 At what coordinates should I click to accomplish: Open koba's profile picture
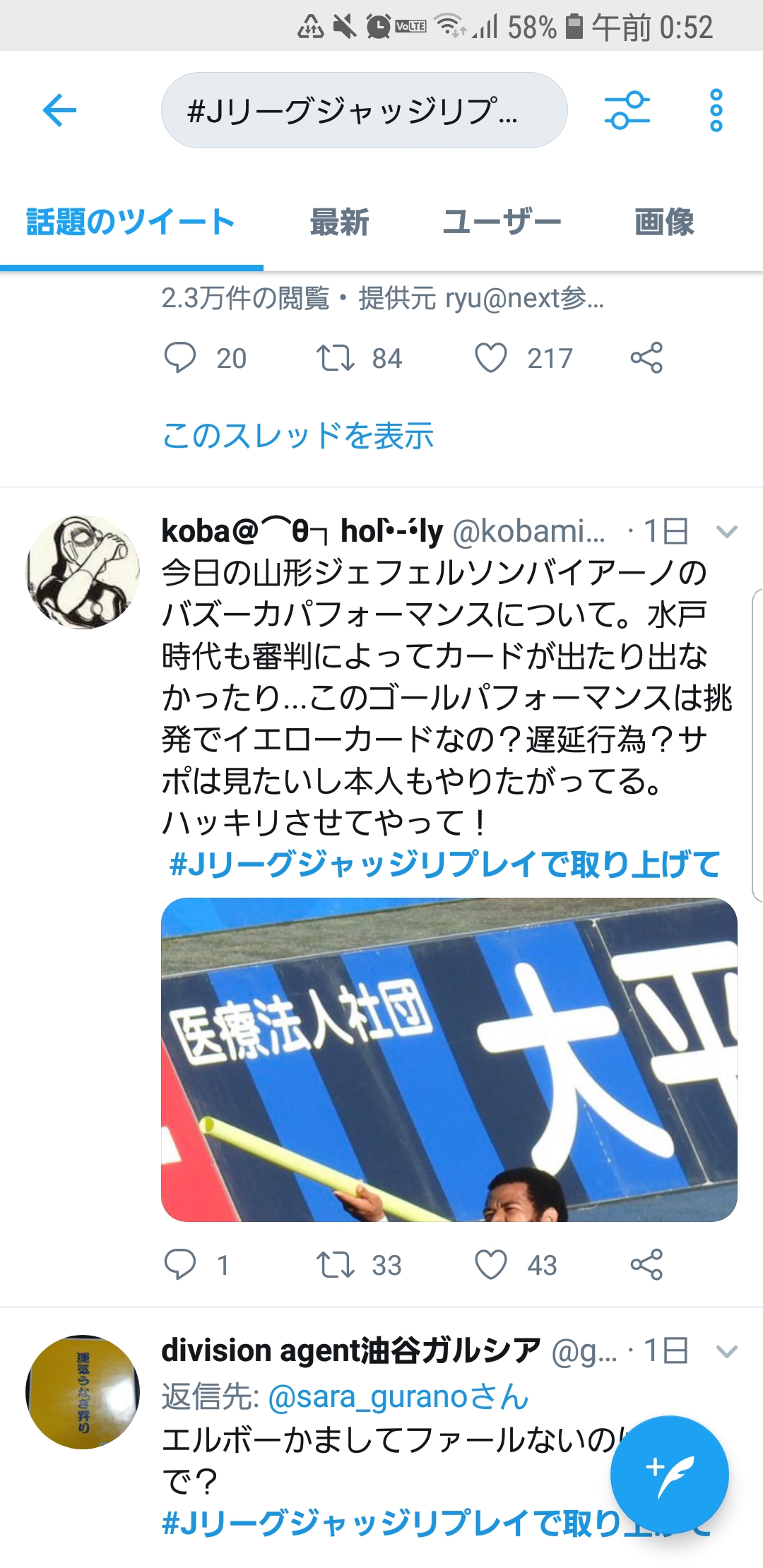(x=83, y=572)
